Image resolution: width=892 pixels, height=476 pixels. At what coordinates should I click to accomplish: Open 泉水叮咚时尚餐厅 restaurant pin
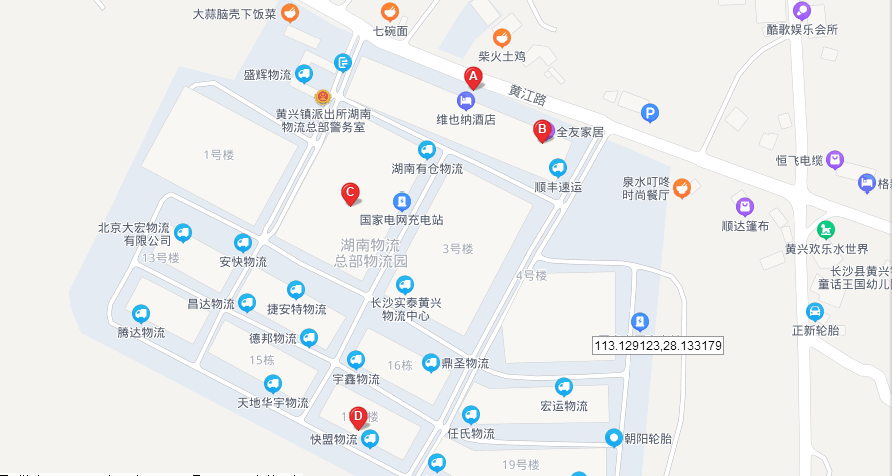pyautogui.click(x=682, y=187)
